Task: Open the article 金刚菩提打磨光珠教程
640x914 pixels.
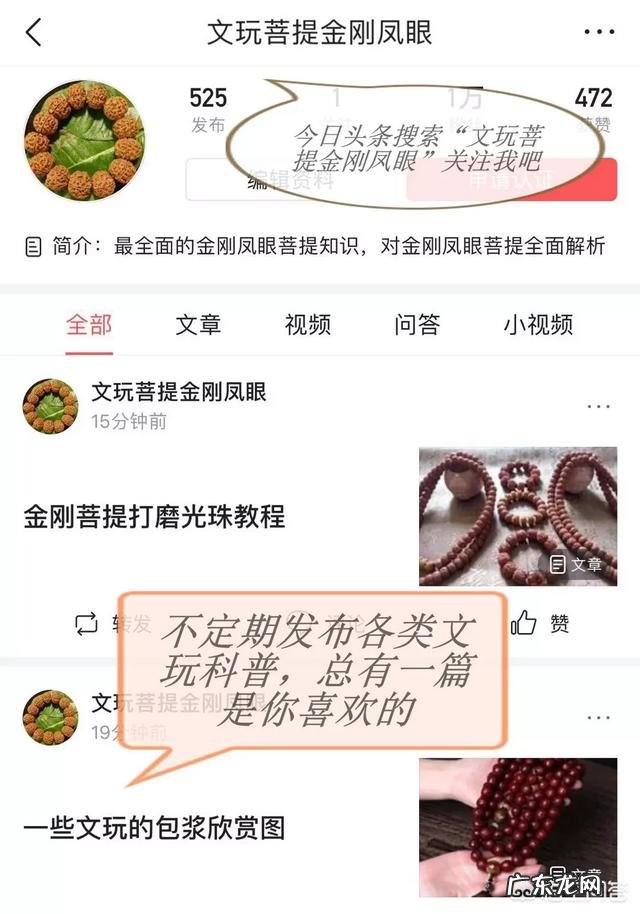Action: [154, 516]
